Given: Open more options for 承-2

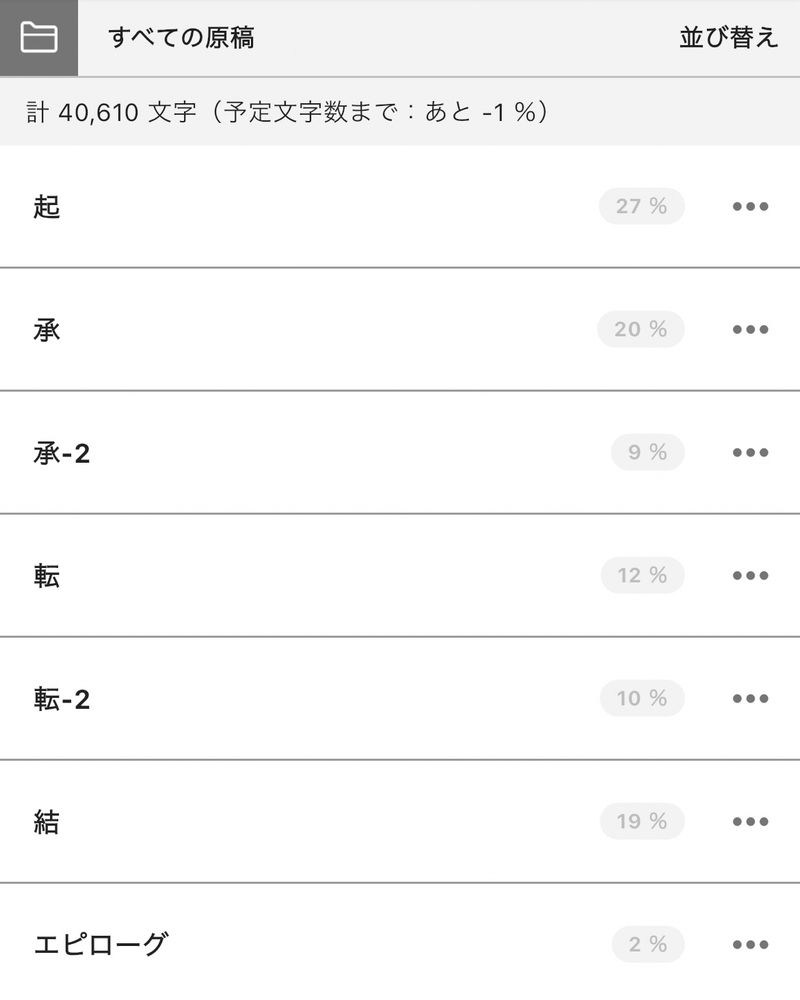Looking at the screenshot, I should (750, 453).
